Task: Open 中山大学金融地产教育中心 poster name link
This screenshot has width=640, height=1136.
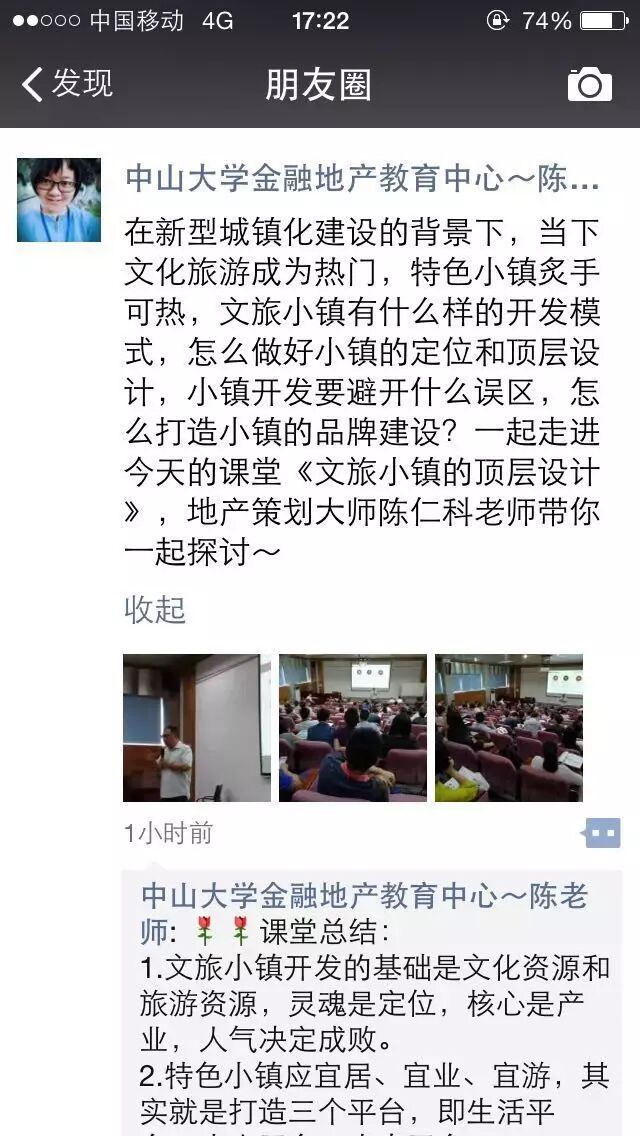Action: click(x=362, y=180)
